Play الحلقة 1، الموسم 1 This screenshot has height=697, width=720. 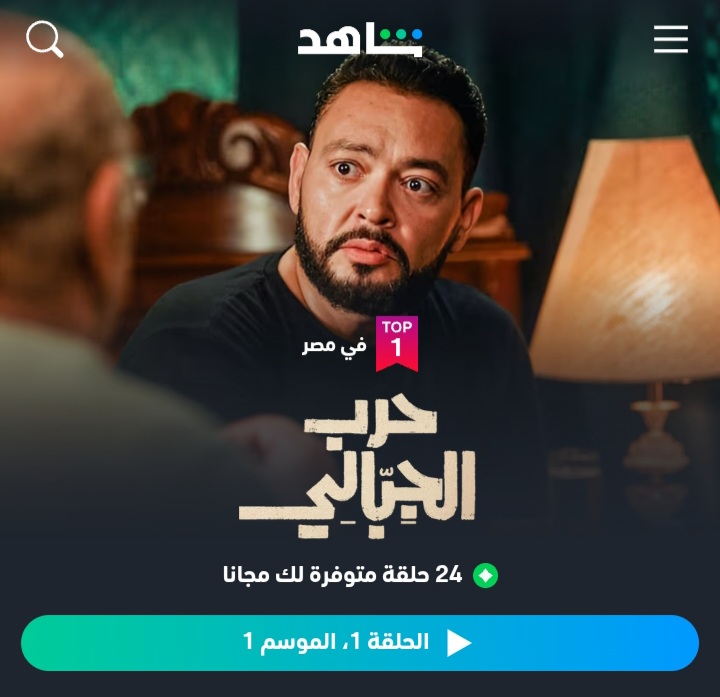[360, 642]
